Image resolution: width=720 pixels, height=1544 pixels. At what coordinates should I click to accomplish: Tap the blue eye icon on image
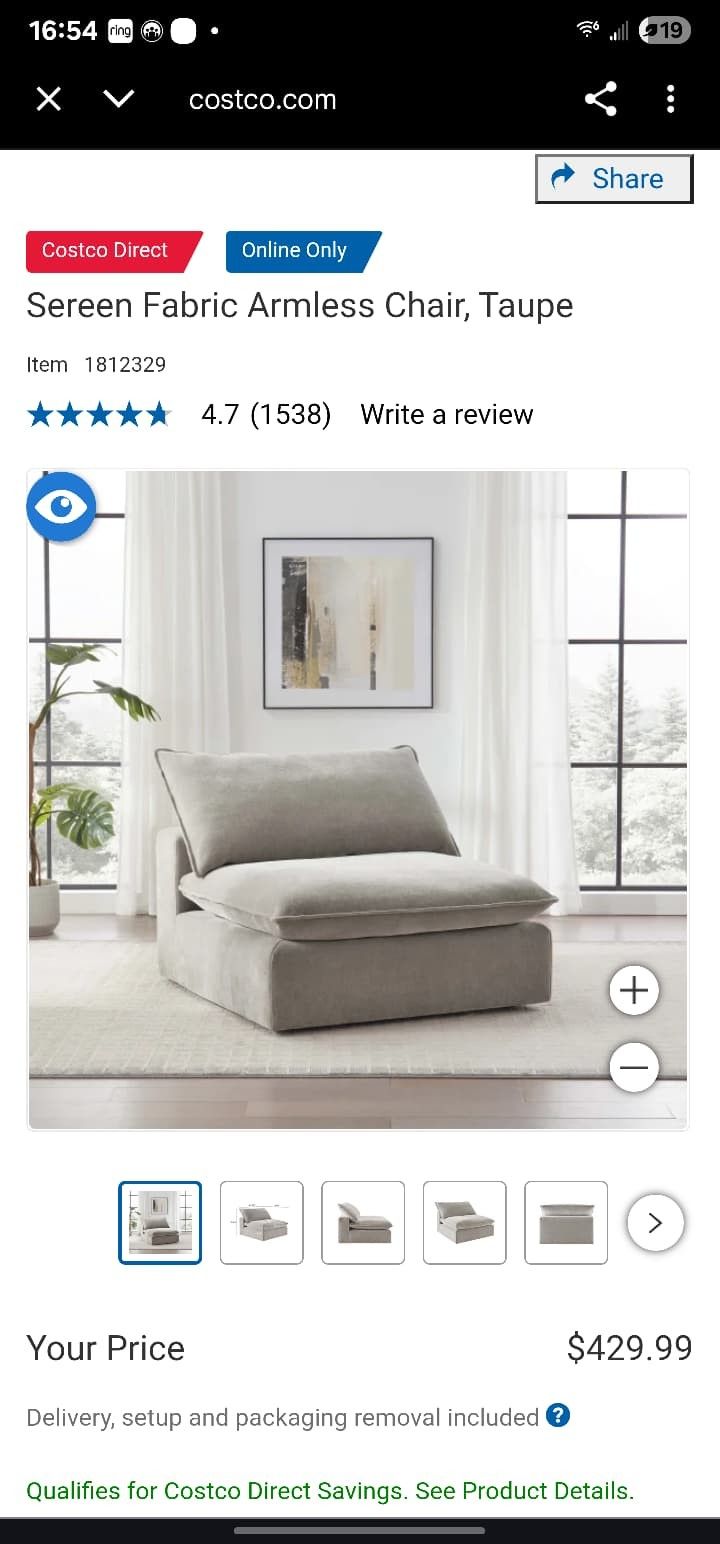click(61, 507)
